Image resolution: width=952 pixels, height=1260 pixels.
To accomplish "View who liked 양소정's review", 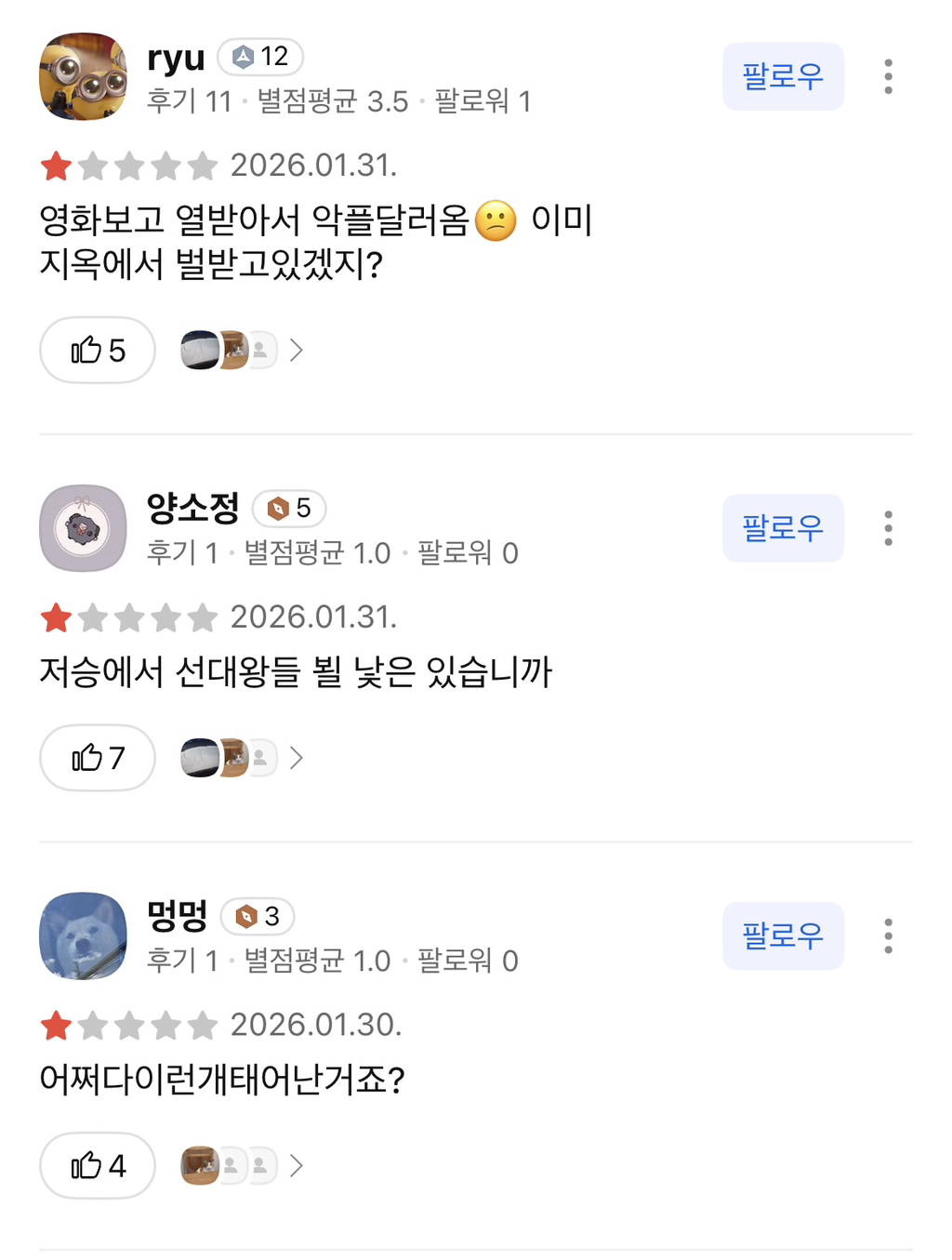I will click(242, 758).
